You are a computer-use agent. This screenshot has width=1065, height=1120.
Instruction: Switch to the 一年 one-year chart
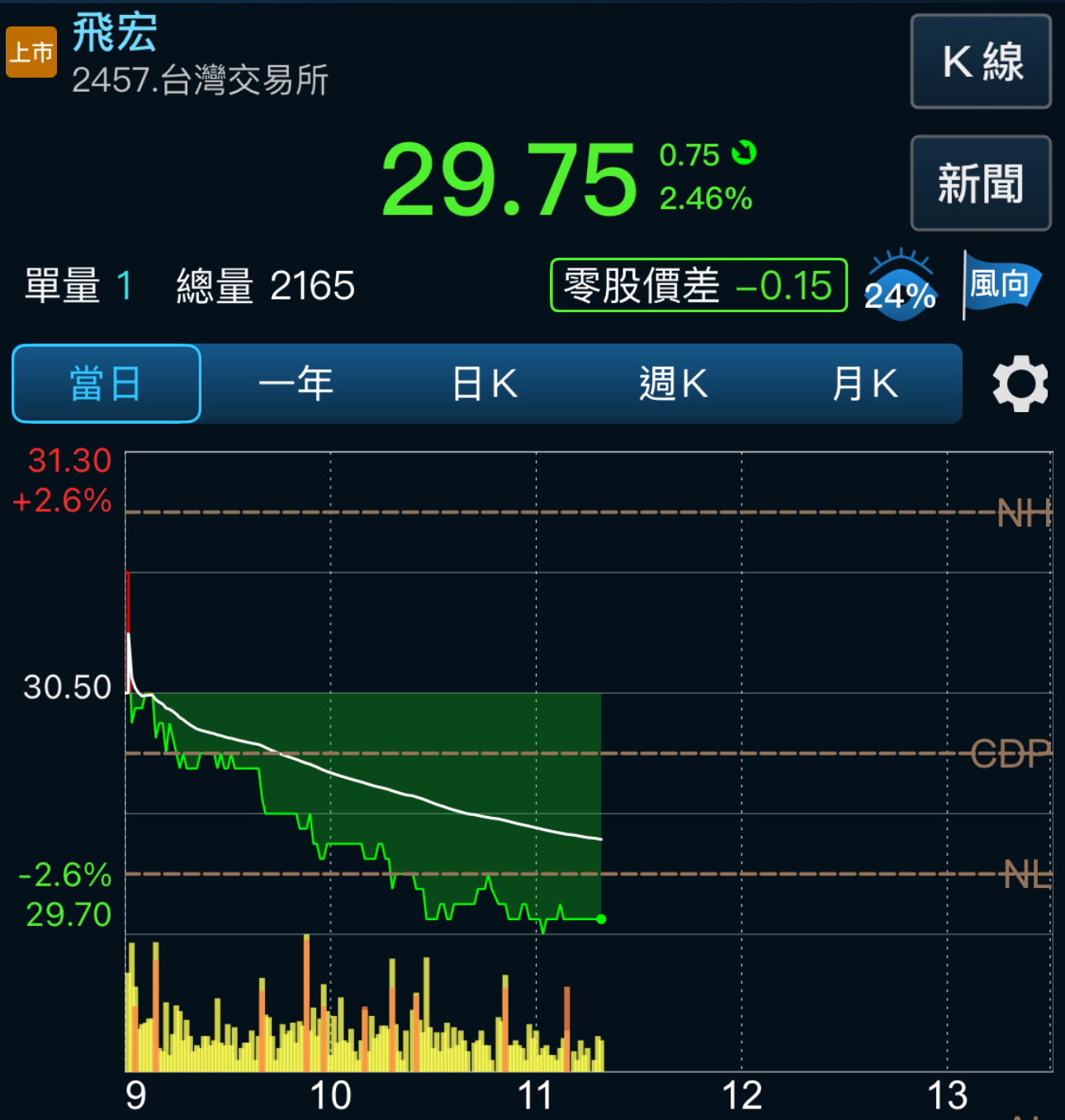296,384
